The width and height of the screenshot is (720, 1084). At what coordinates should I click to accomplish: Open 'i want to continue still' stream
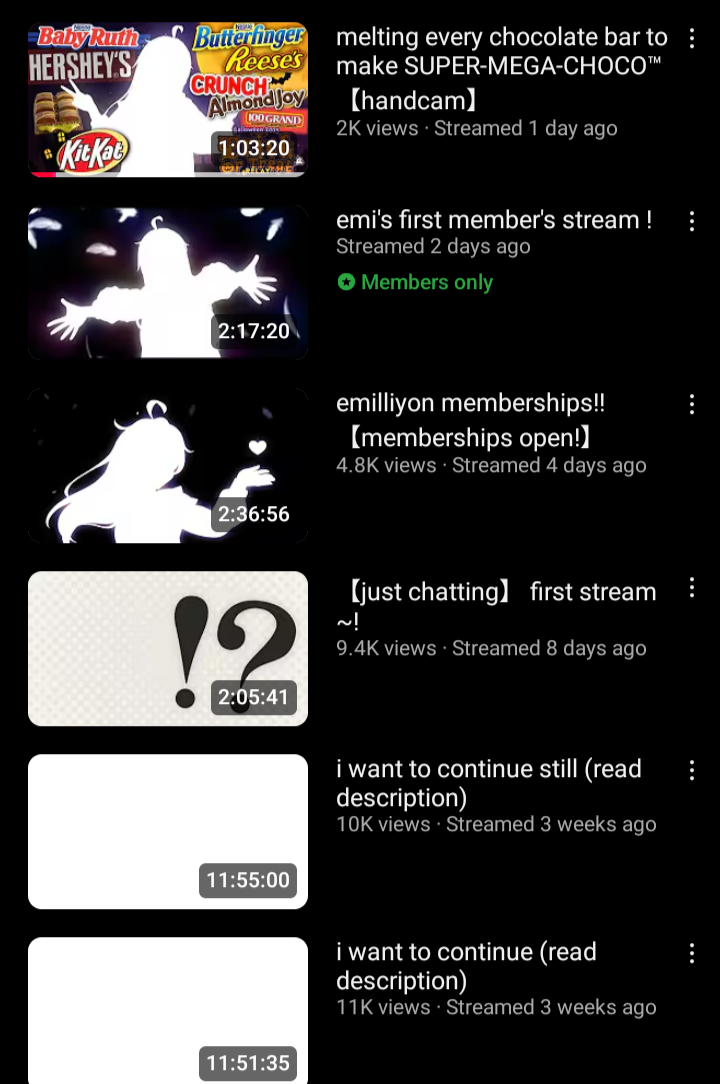[x=167, y=831]
